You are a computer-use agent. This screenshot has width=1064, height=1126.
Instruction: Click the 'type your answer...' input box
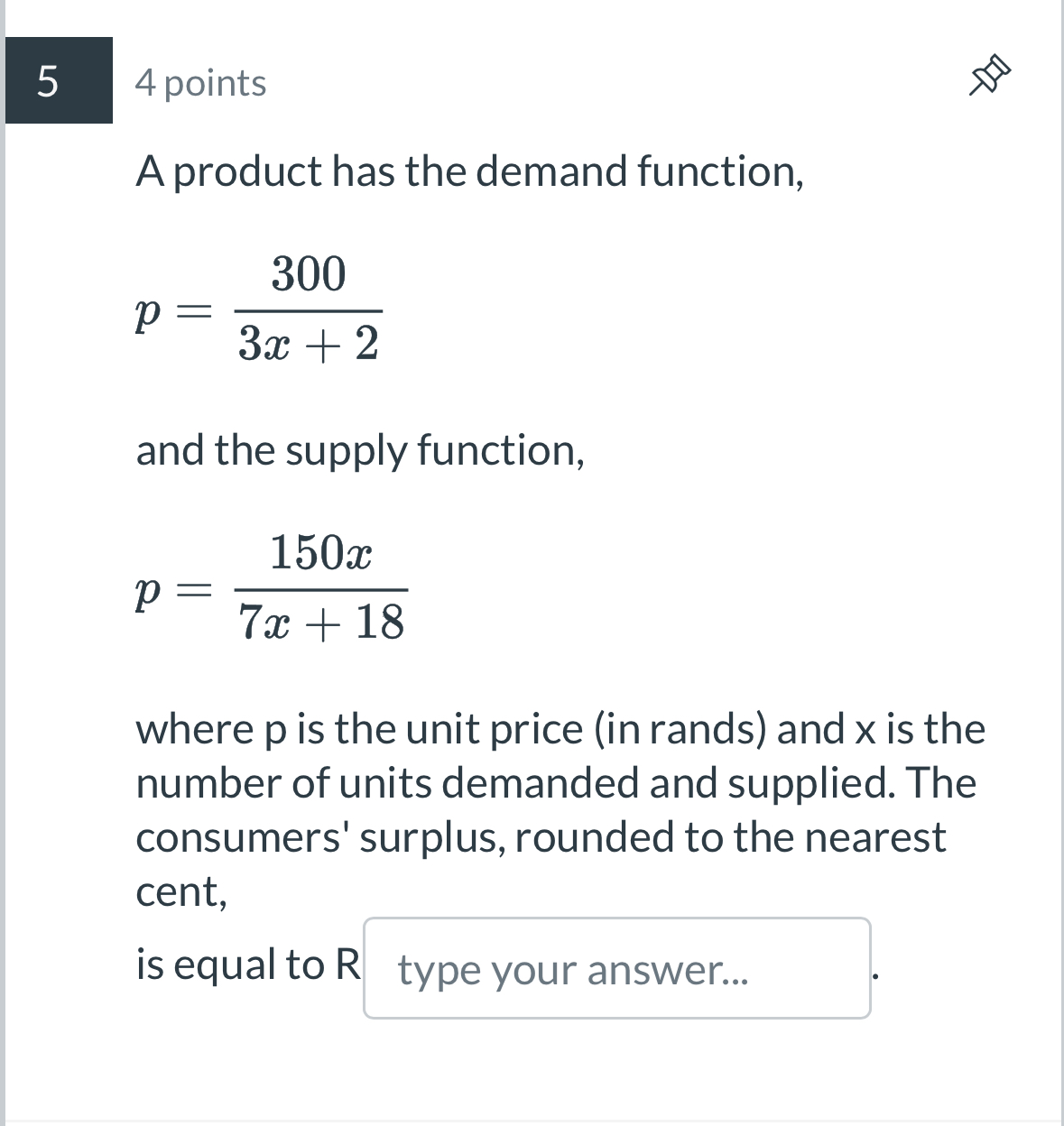pyautogui.click(x=616, y=970)
